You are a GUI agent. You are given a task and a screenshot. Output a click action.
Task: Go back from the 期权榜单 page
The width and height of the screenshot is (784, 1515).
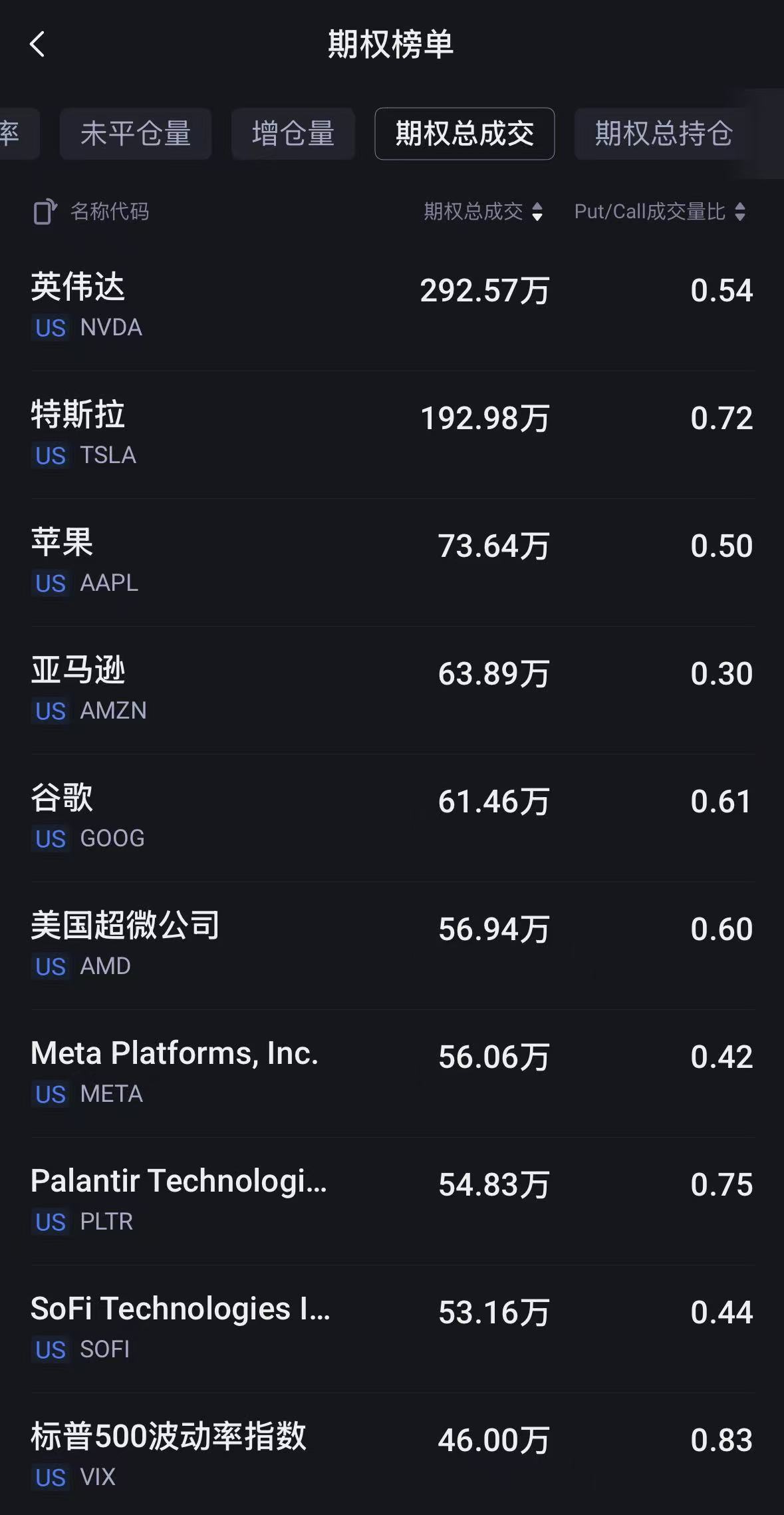pyautogui.click(x=37, y=45)
